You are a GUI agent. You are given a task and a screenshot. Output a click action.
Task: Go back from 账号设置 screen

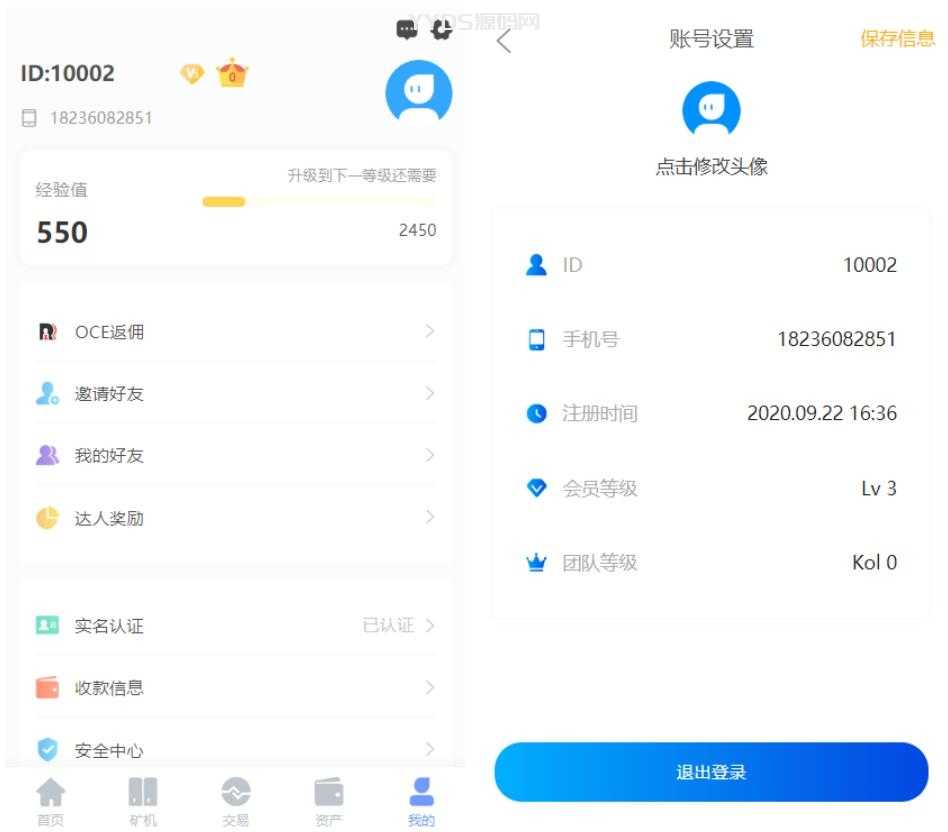(504, 40)
